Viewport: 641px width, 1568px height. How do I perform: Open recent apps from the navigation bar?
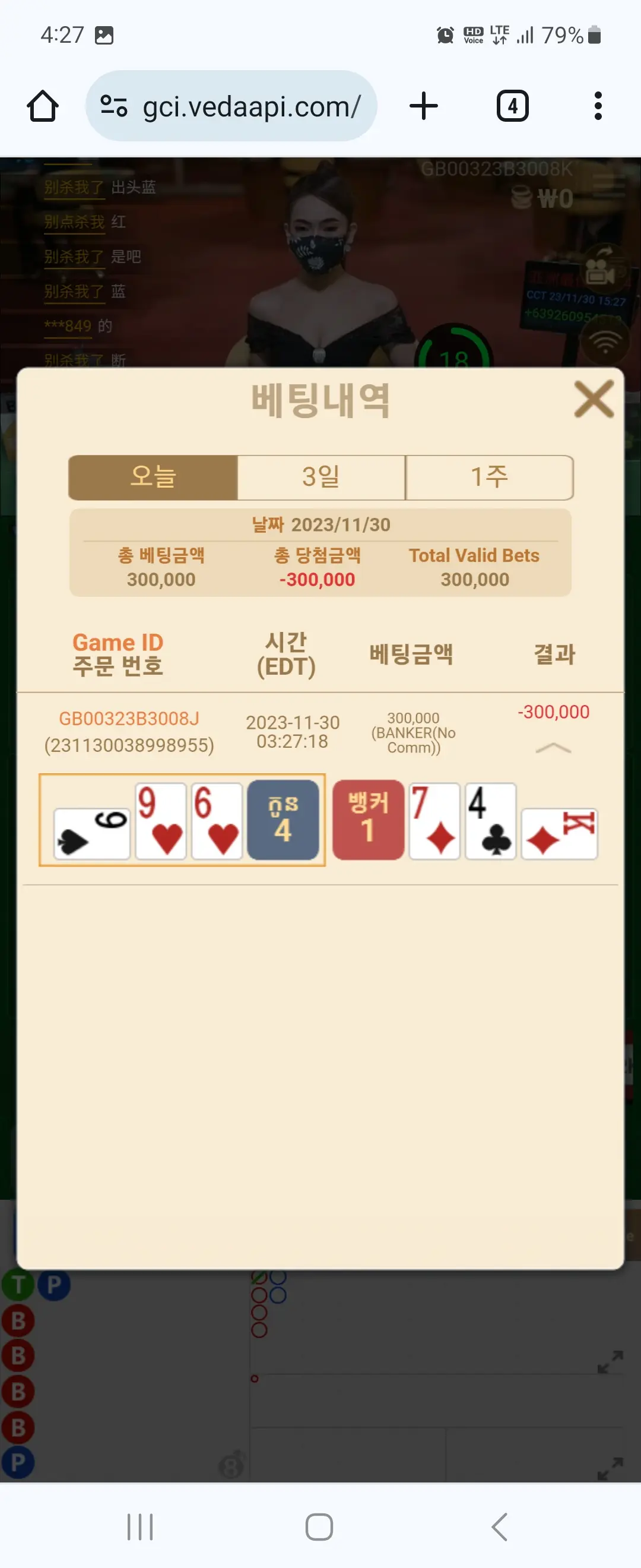[x=140, y=1526]
